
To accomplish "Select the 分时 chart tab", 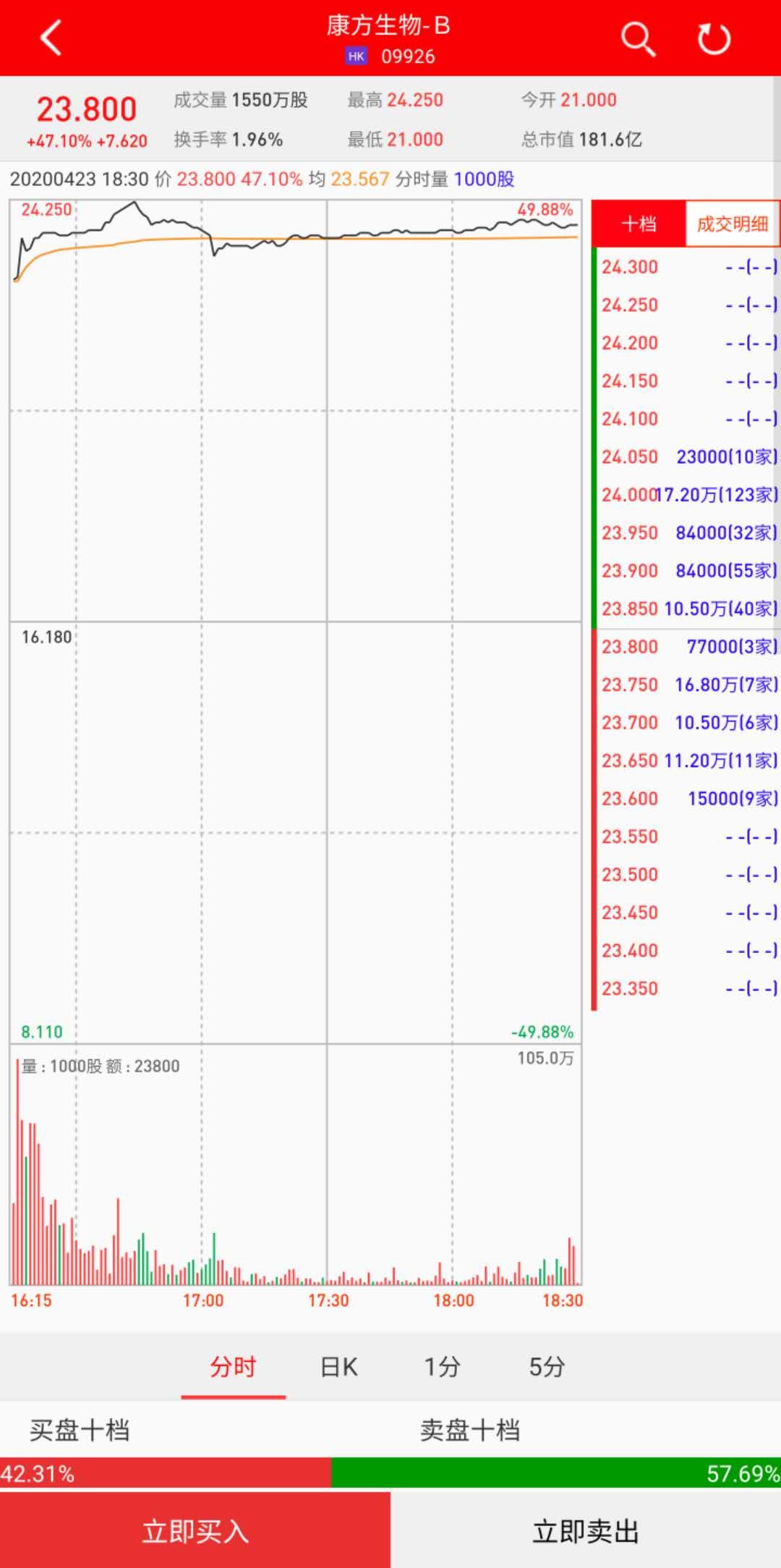I will point(233,1367).
